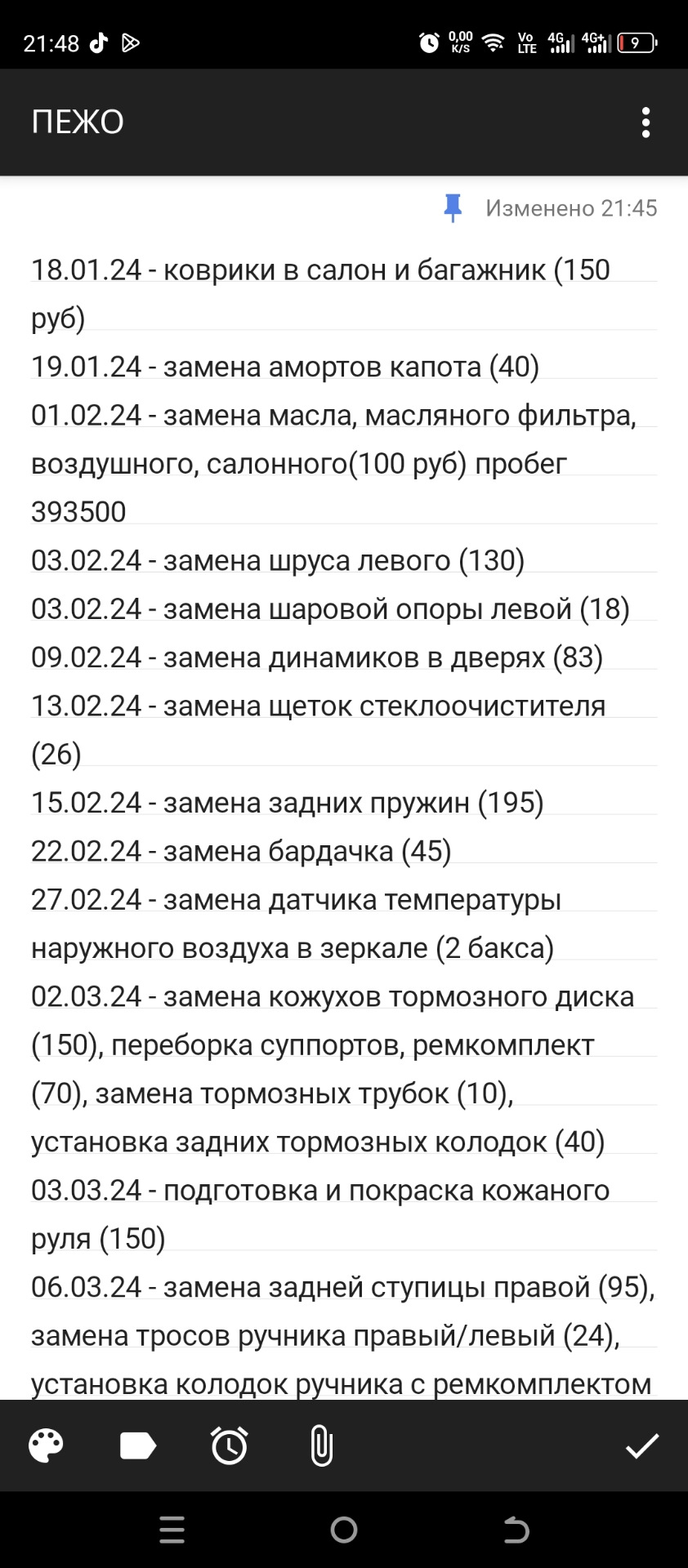Edit the note title ПЕЖО
This screenshot has height=1568, width=688.
pyautogui.click(x=78, y=122)
